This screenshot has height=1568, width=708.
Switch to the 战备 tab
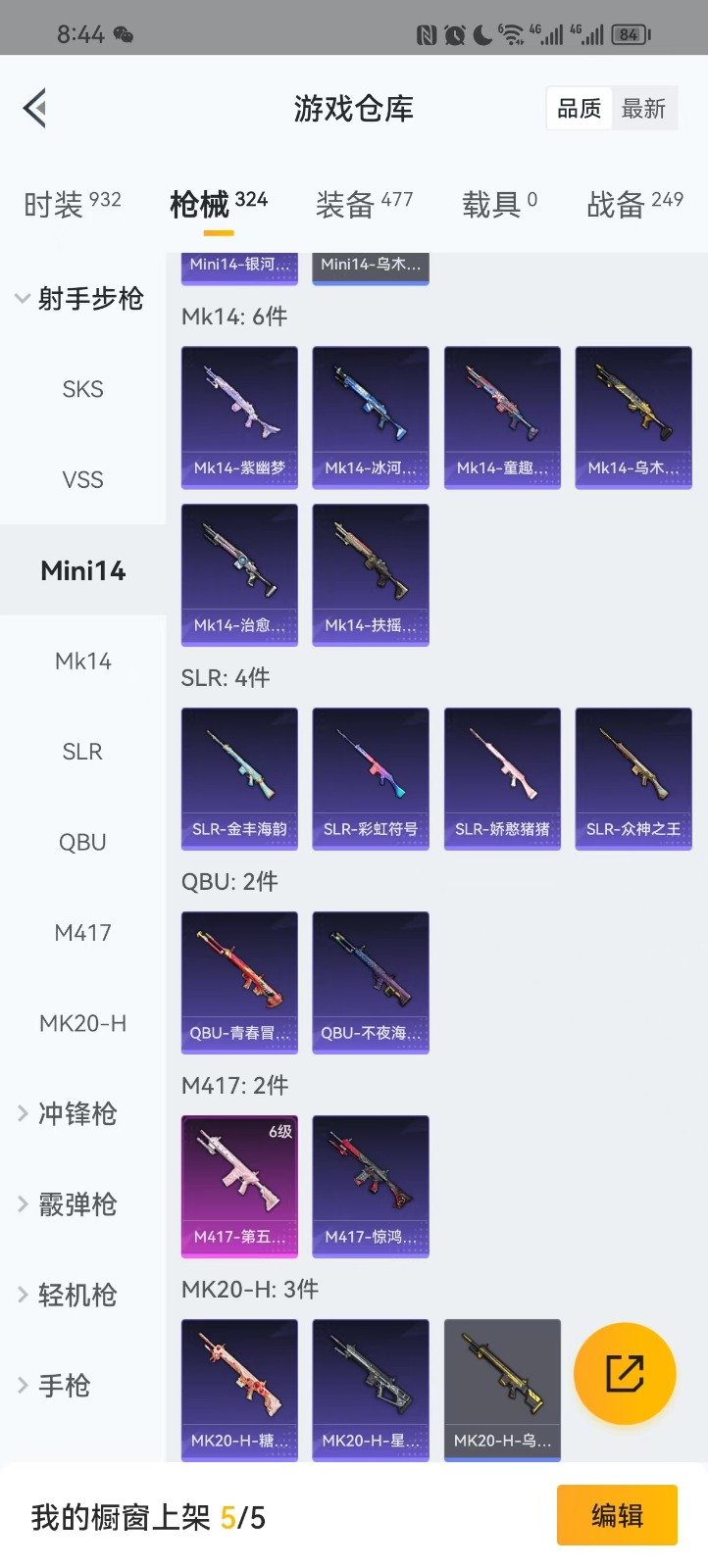[634, 204]
